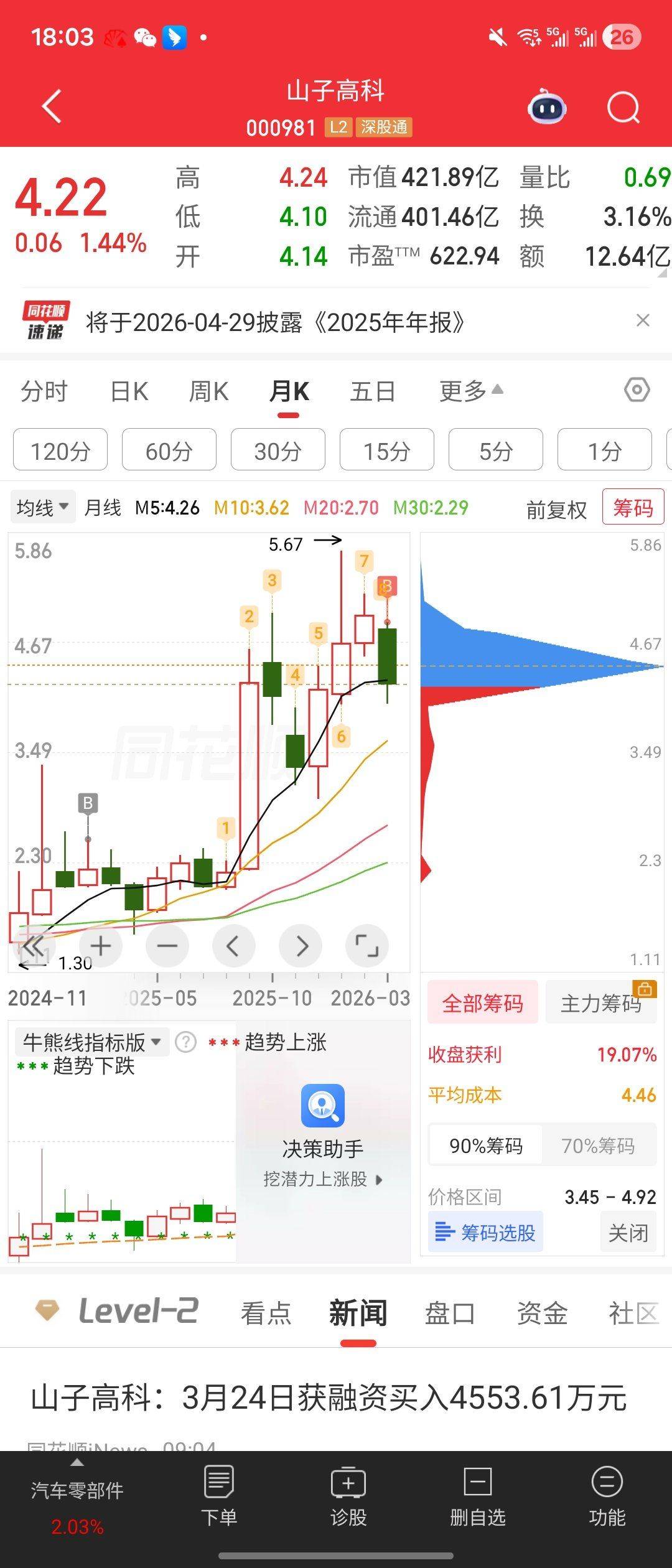The image size is (672, 1568).
Task: Switch to the 资金 funds tab
Action: tap(541, 1312)
